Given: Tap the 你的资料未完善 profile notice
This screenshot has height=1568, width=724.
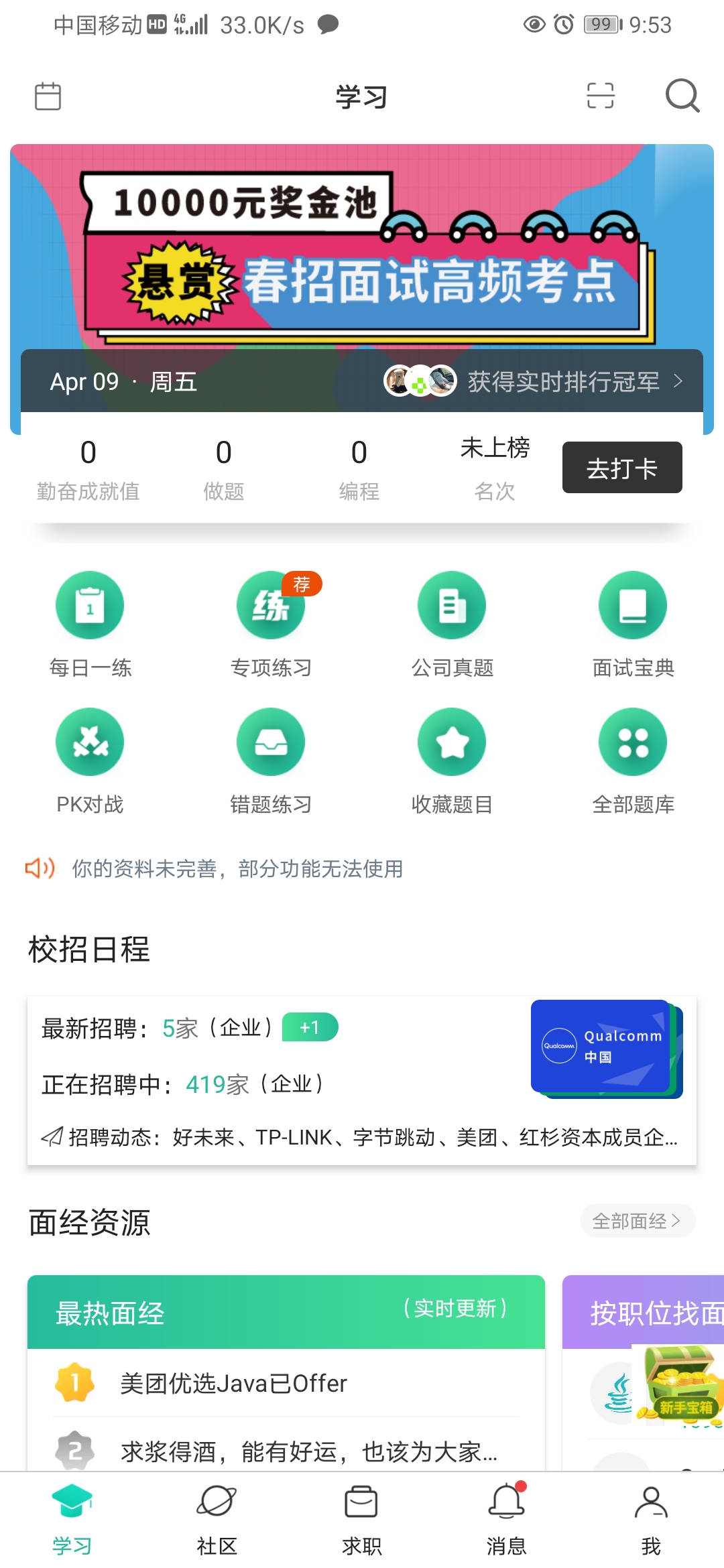Looking at the screenshot, I should click(x=237, y=868).
